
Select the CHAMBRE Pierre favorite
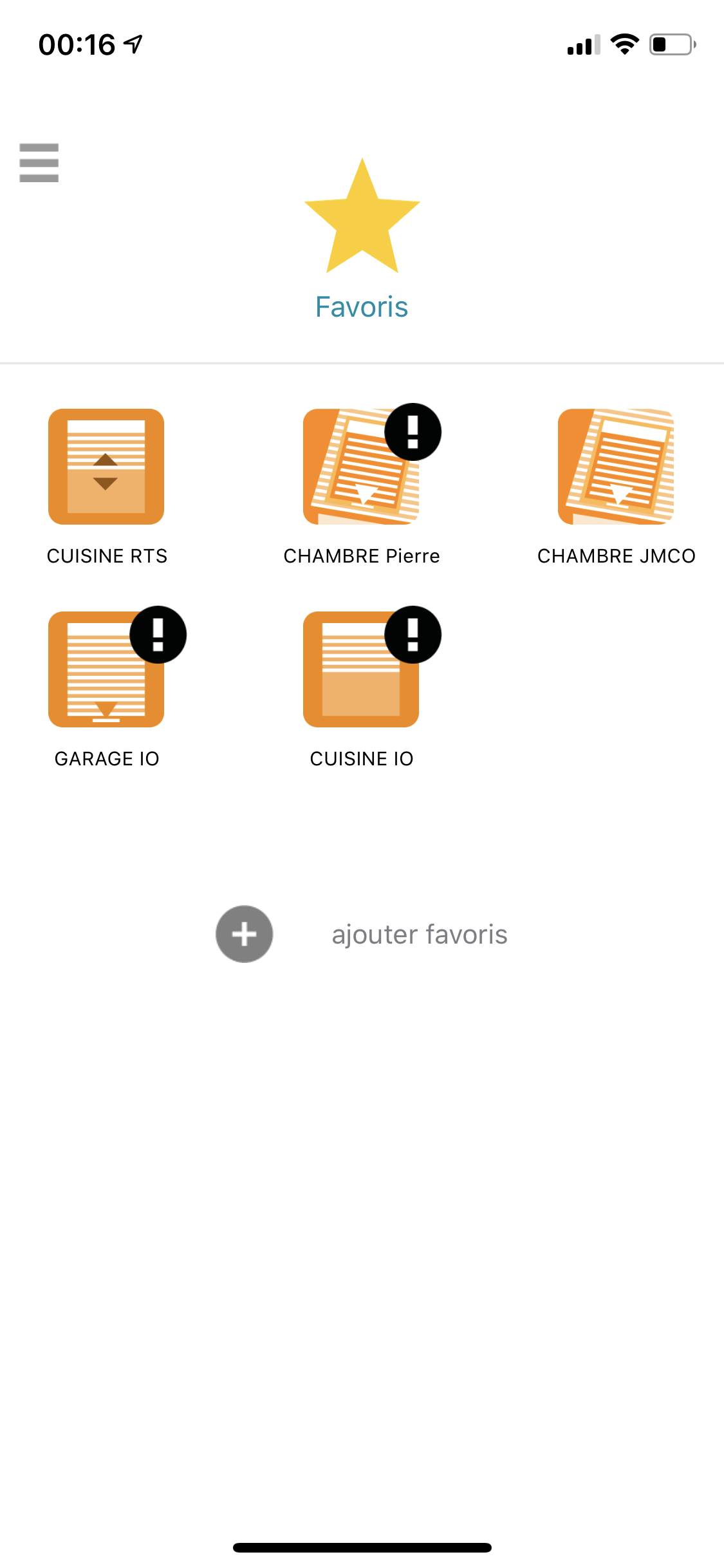pos(361,467)
